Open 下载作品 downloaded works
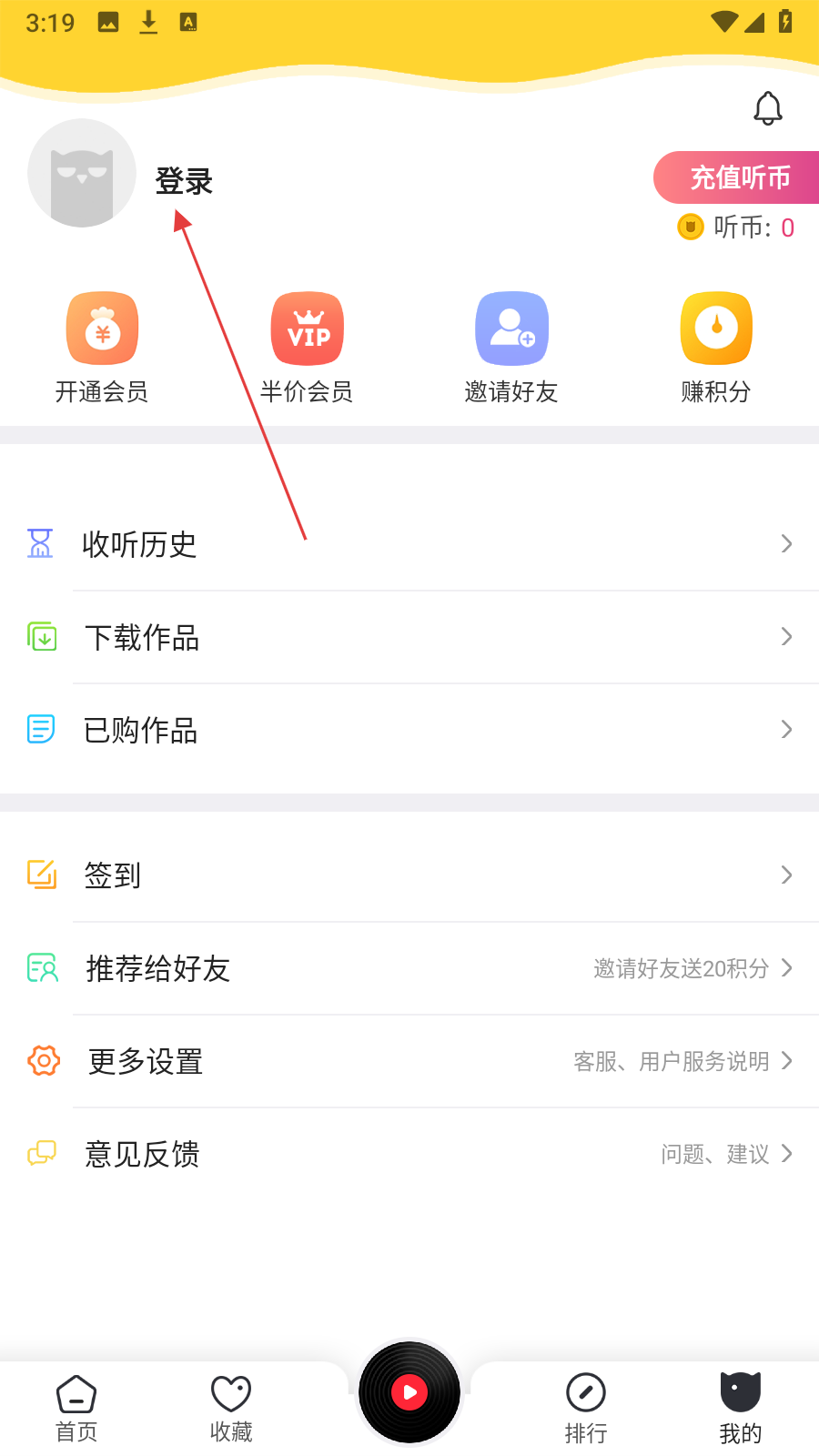This screenshot has height=1456, width=819. [x=409, y=637]
